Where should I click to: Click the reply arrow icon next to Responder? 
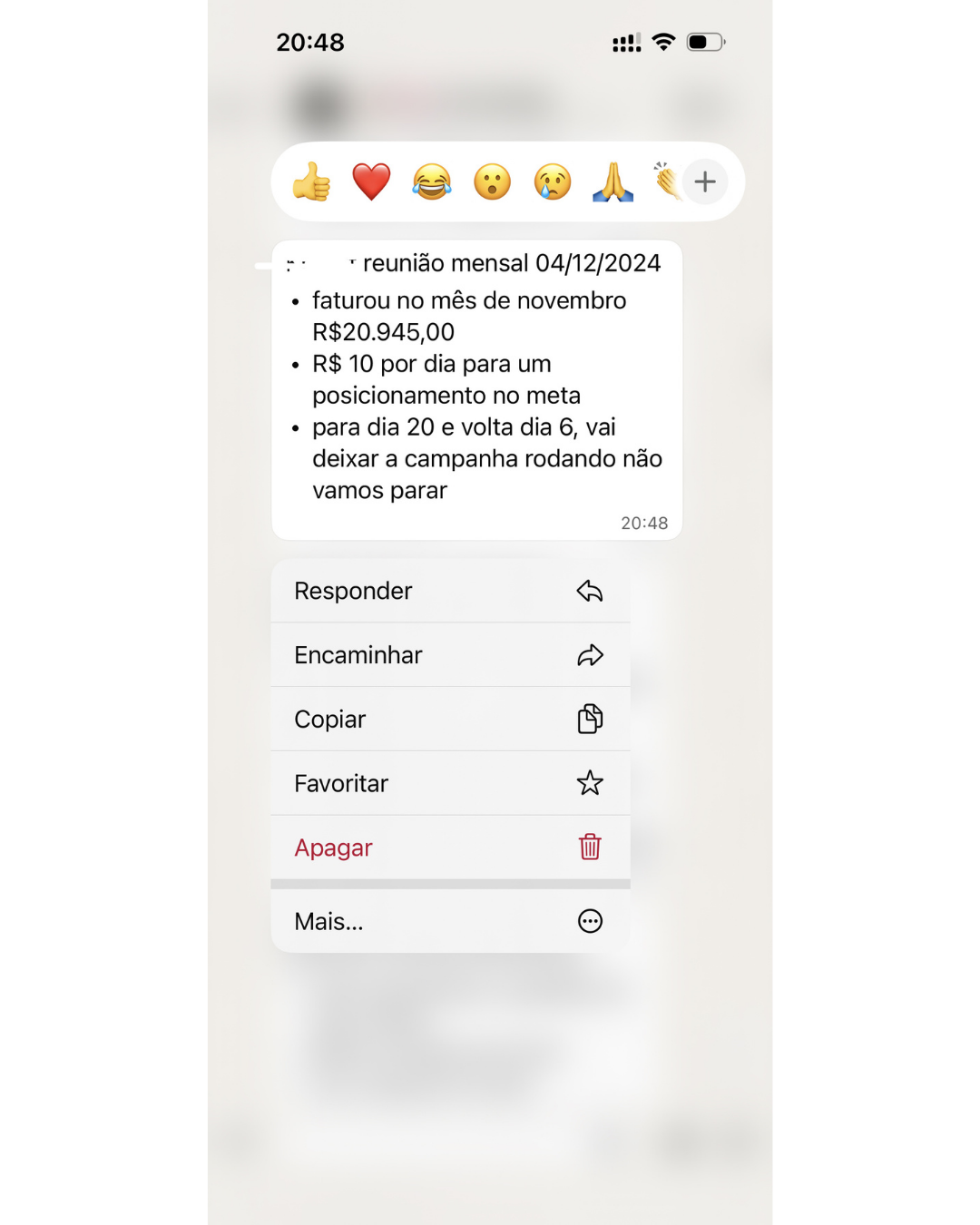tap(589, 591)
